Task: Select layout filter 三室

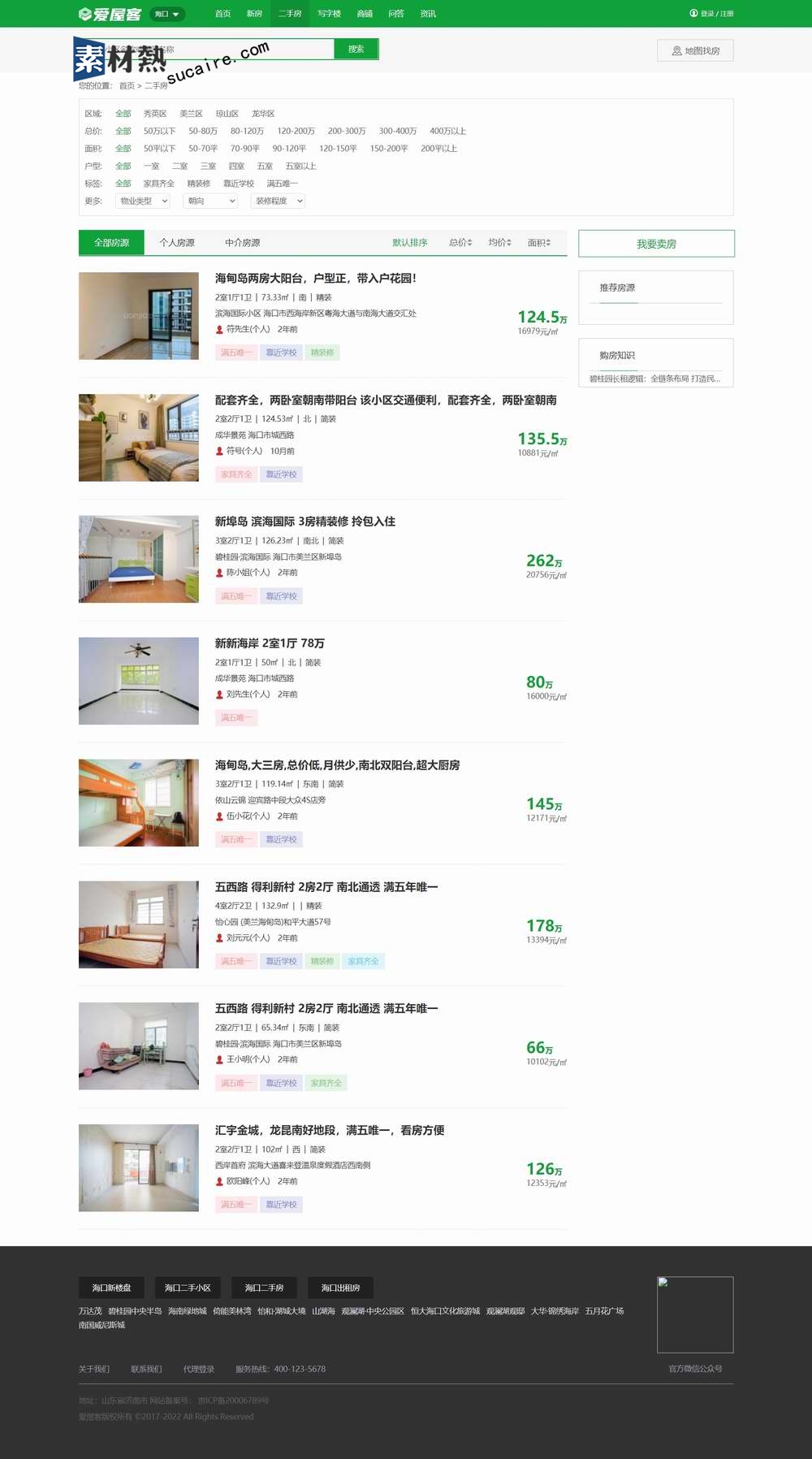Action: (x=208, y=166)
